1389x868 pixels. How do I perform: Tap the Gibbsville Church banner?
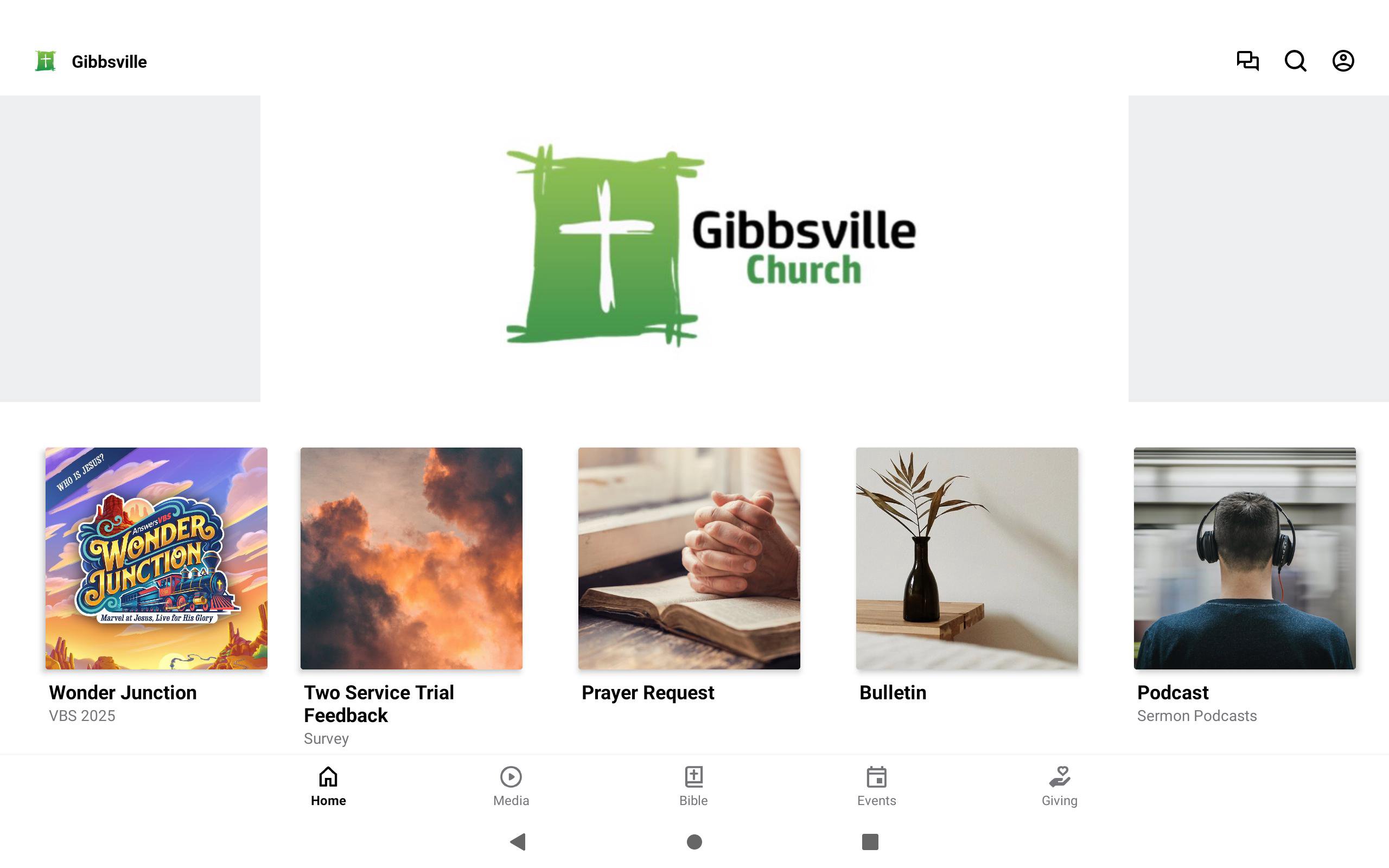(x=694, y=248)
